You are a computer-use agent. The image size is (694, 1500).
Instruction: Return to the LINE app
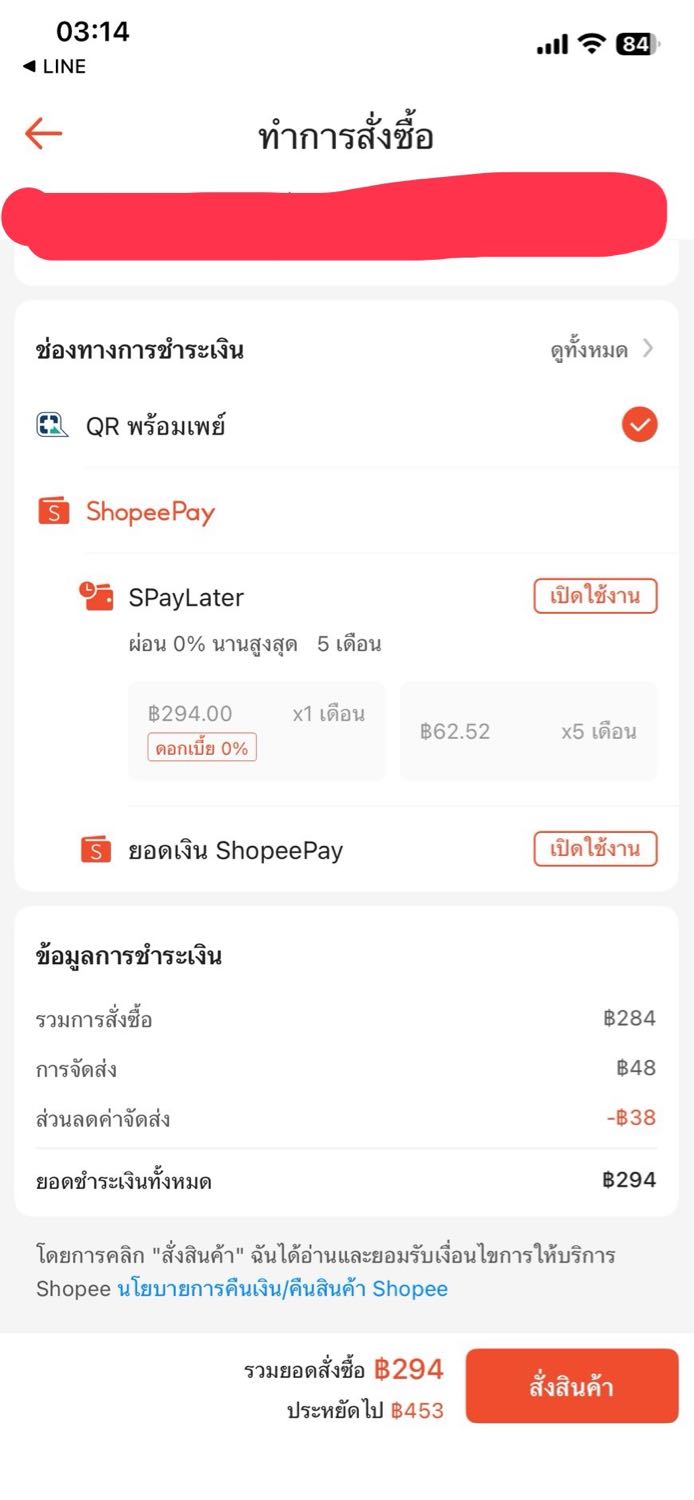(x=55, y=66)
